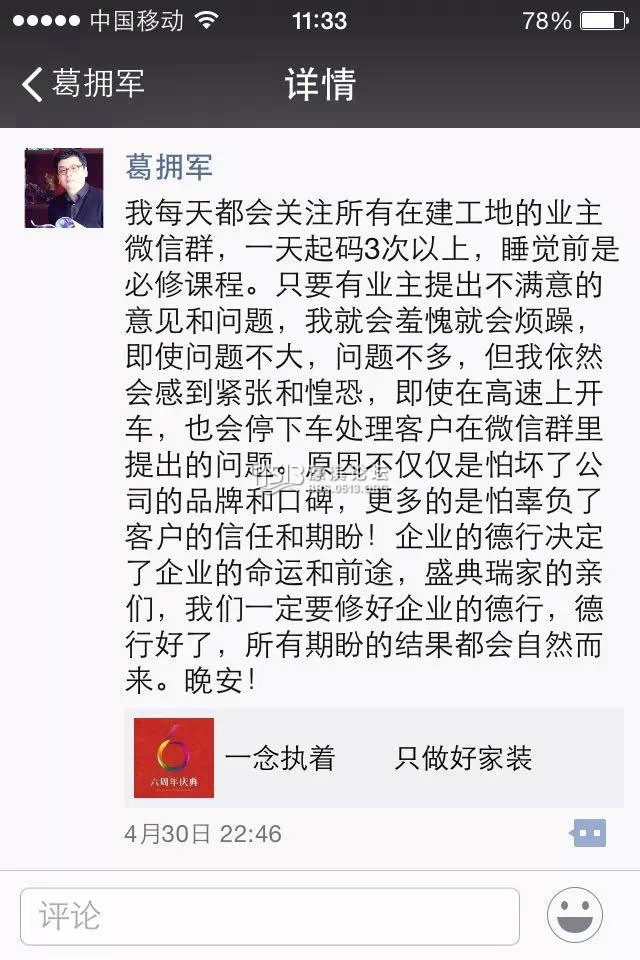The width and height of the screenshot is (640, 960).
Task: Open the like and comment bubble menu
Action: 588,832
